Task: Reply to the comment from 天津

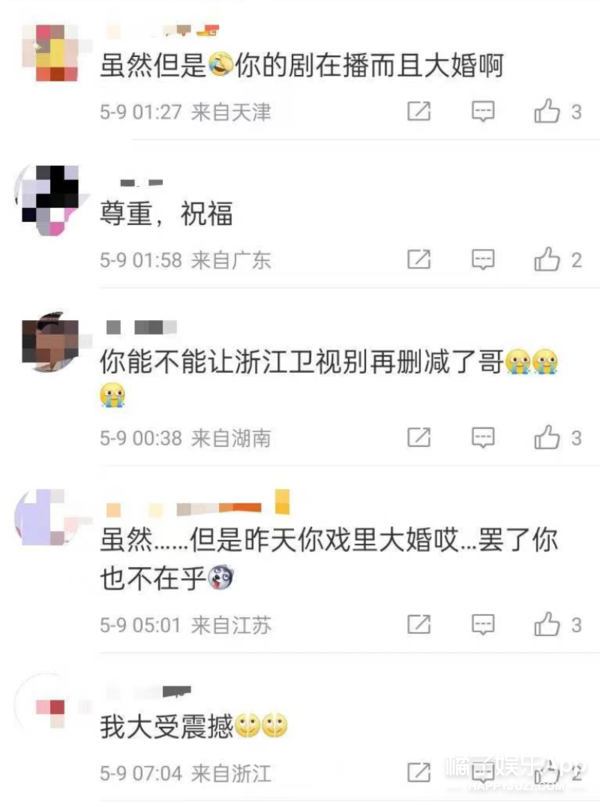Action: coord(483,112)
